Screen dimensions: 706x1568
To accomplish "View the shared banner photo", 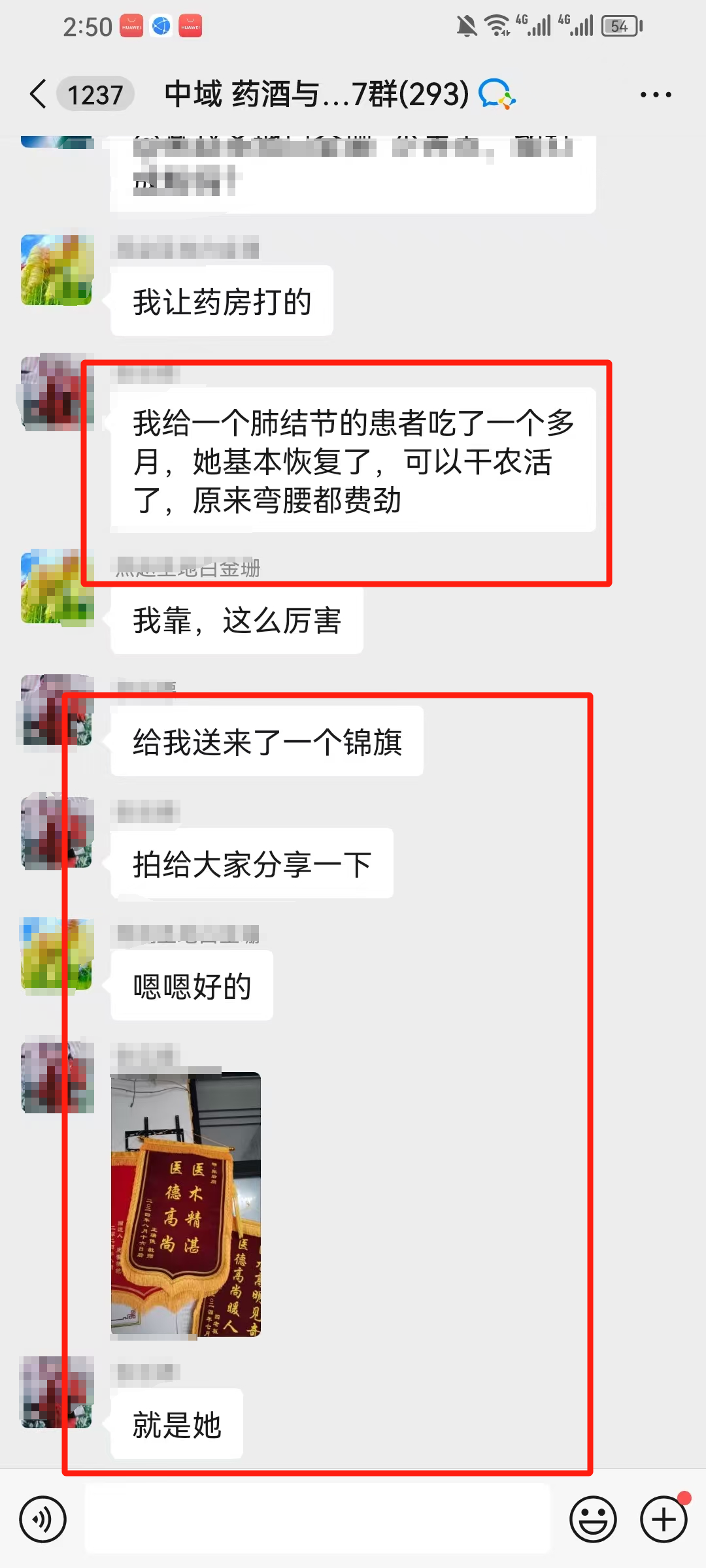I will [x=186, y=1203].
